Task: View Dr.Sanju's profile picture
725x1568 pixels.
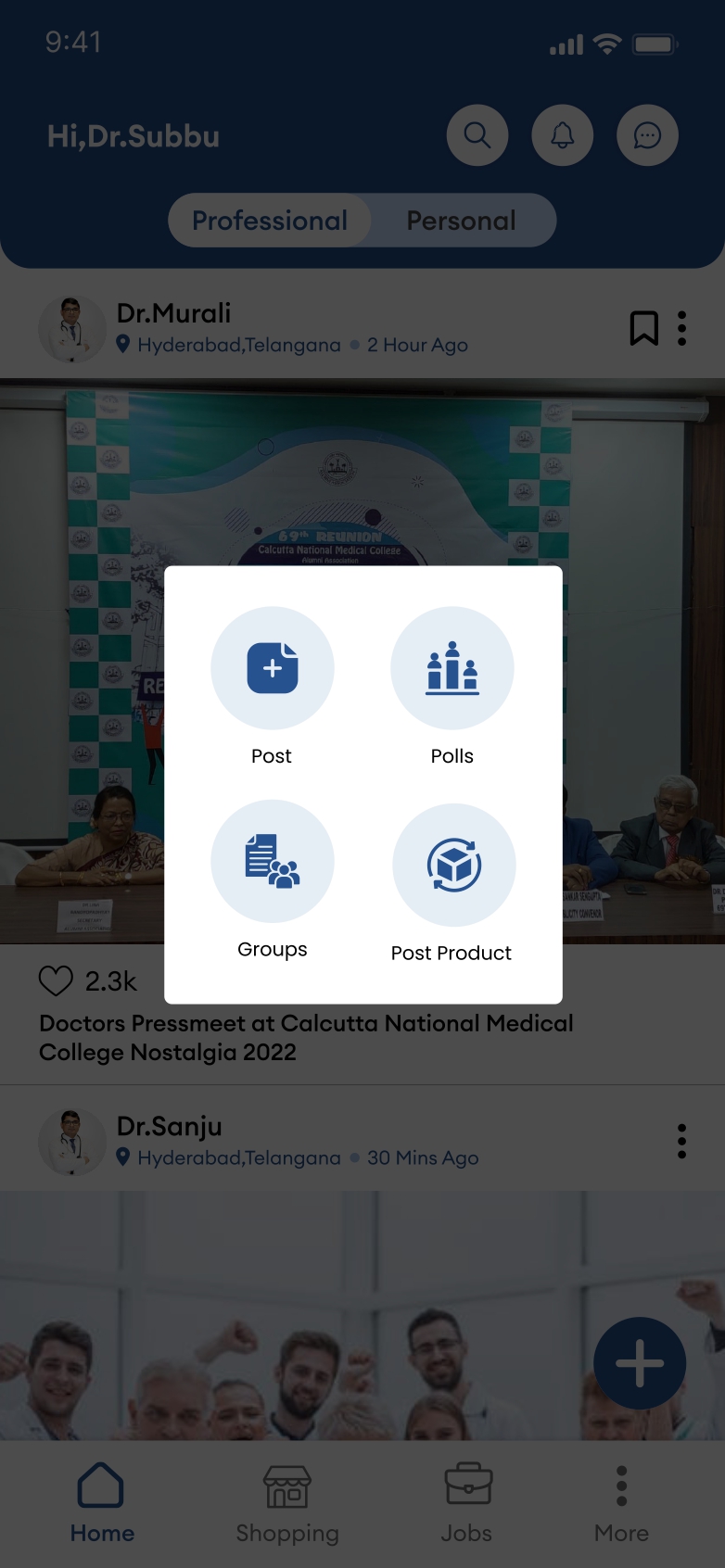Action: [71, 1142]
